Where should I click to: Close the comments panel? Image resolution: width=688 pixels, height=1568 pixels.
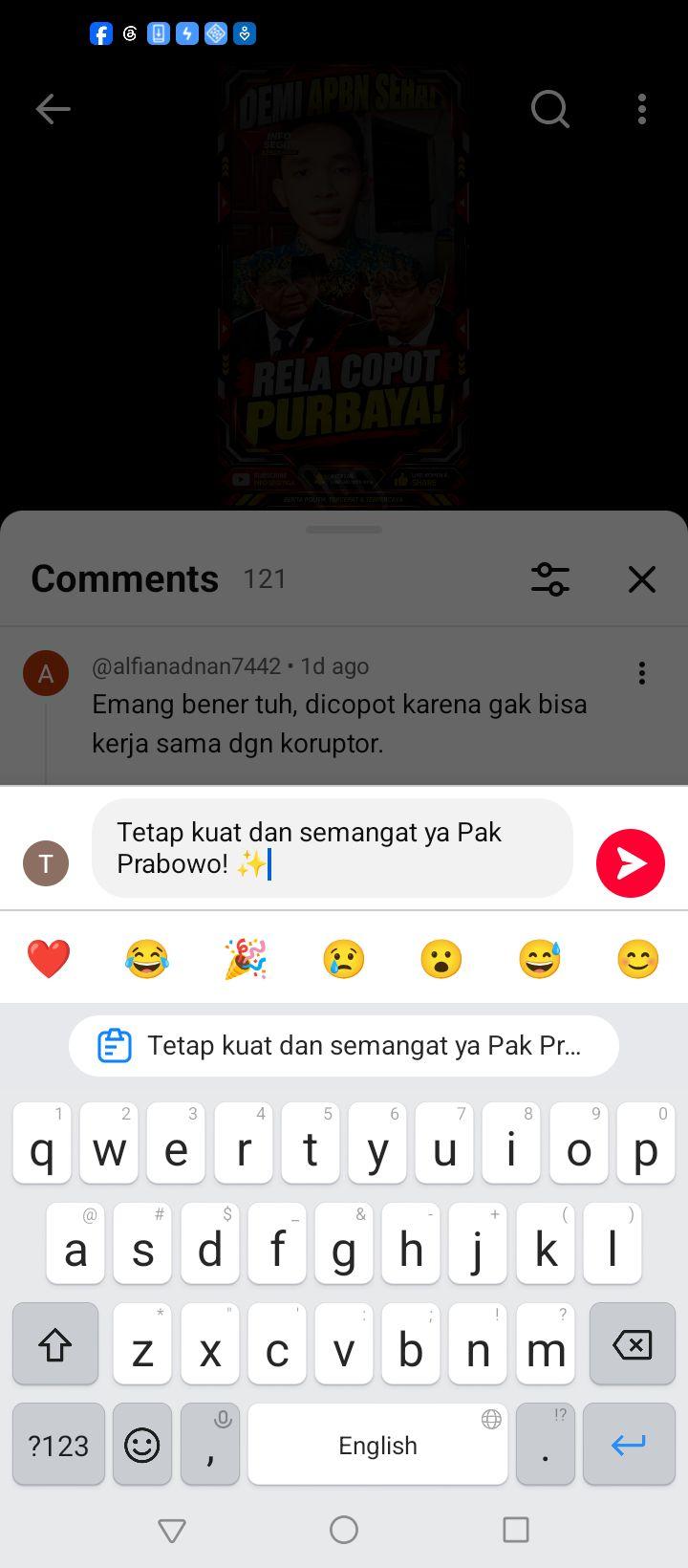(x=642, y=579)
